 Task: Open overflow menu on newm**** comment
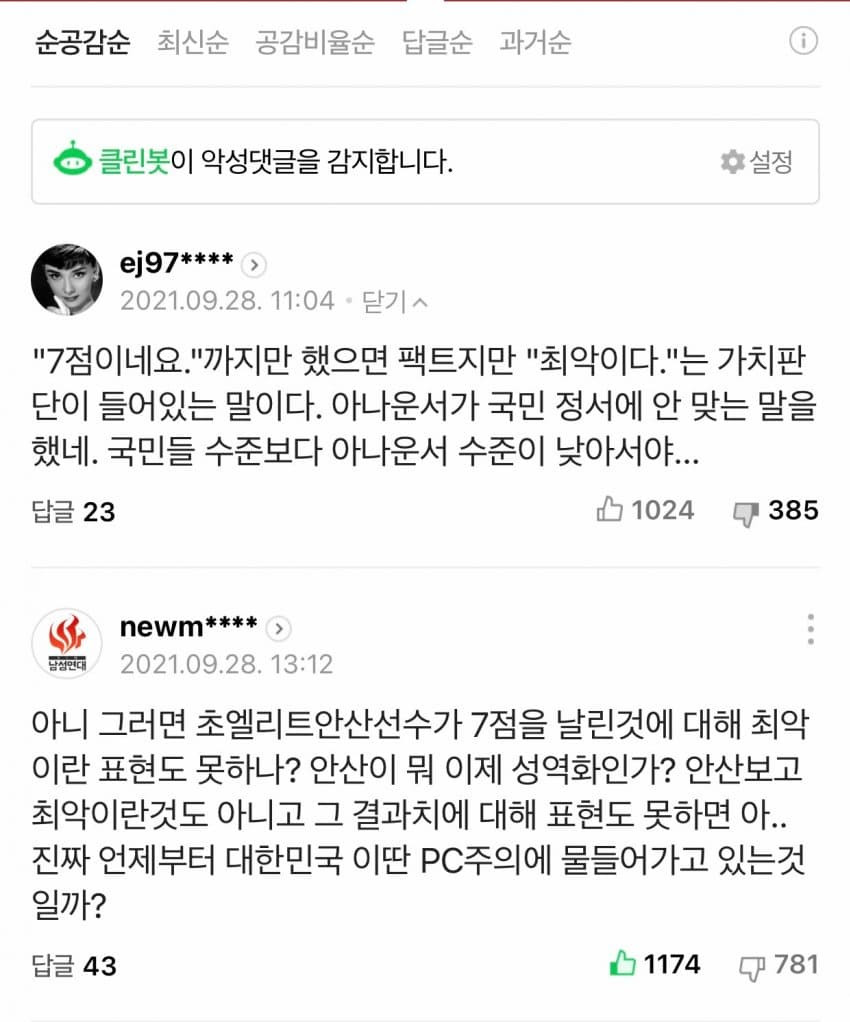[x=810, y=630]
